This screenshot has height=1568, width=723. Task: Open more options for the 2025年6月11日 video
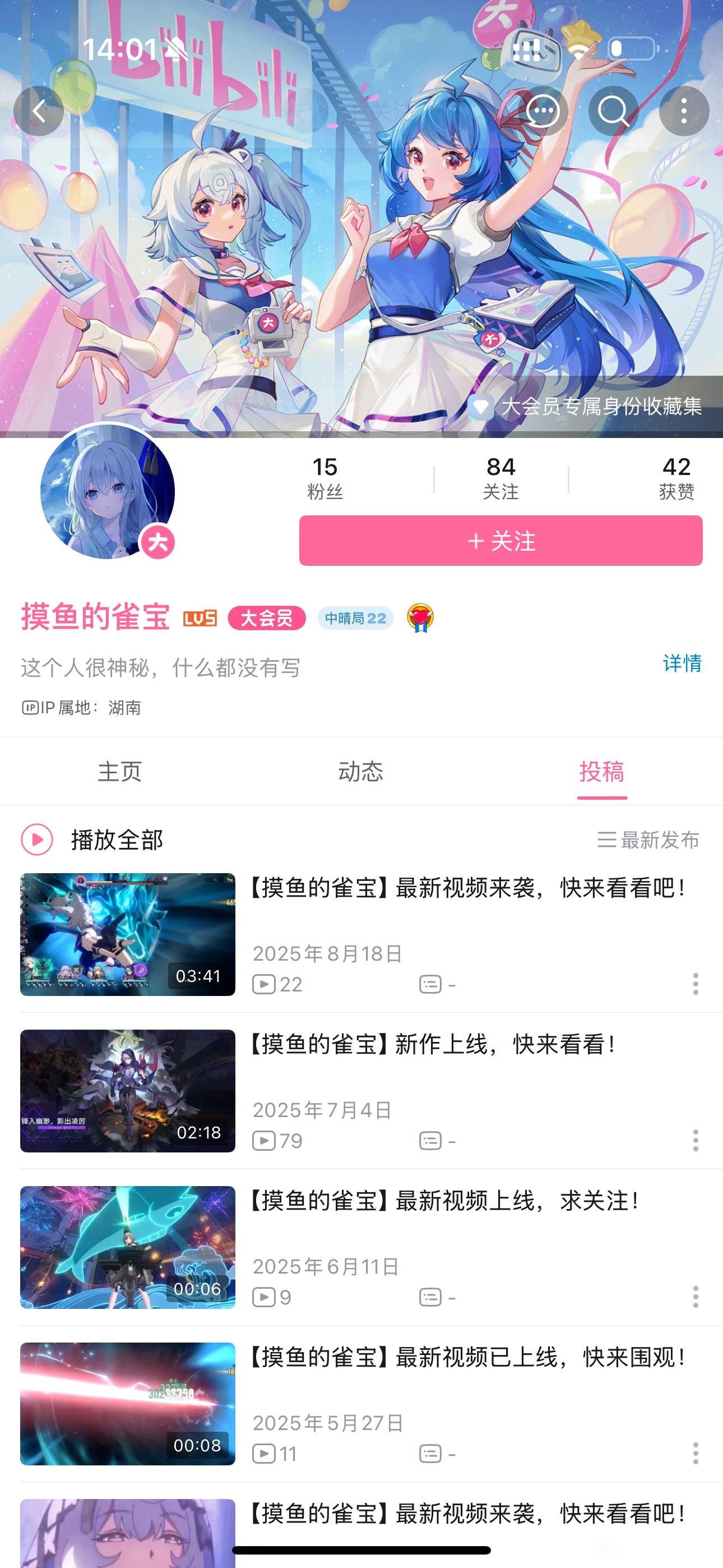tap(696, 1297)
